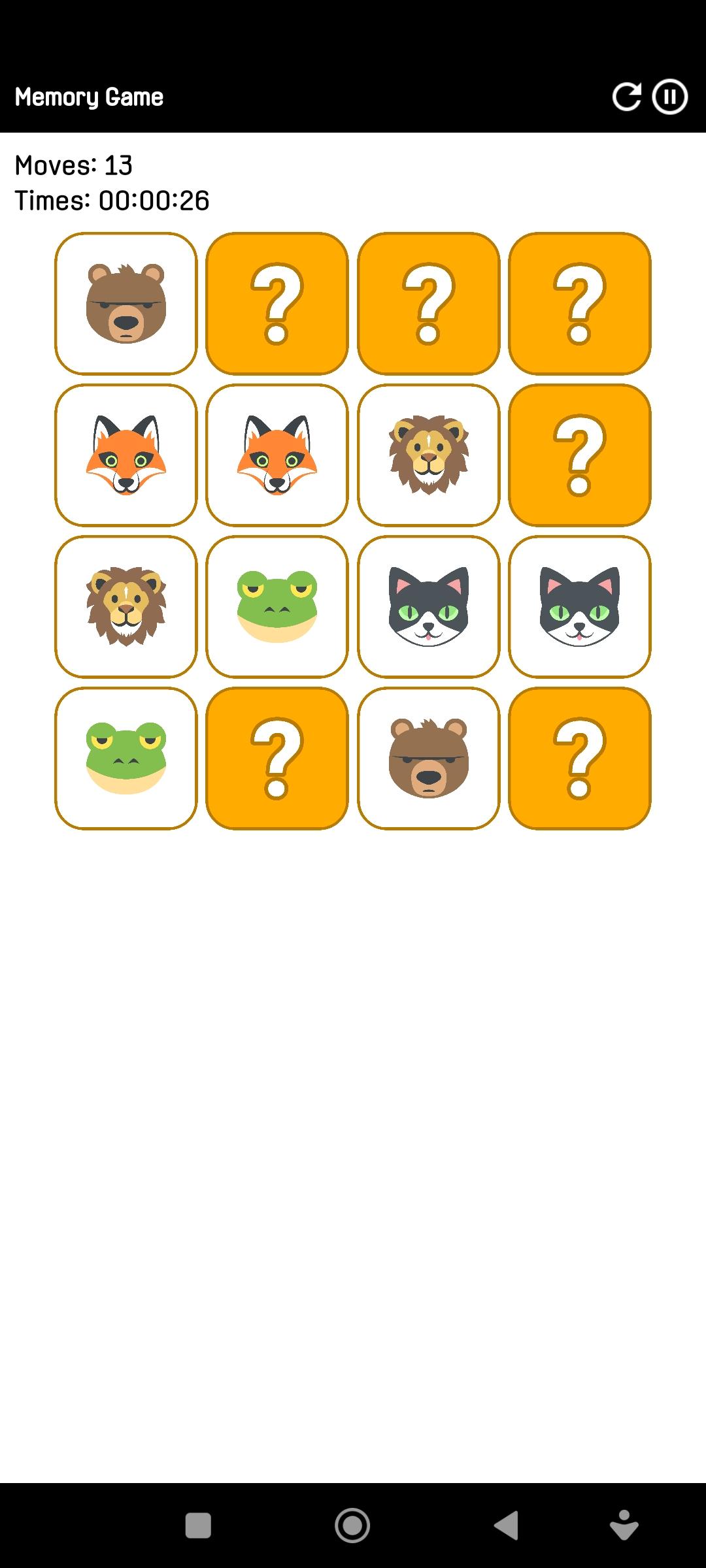706x1568 pixels.
Task: Go back using the system back button
Action: pos(507,1526)
